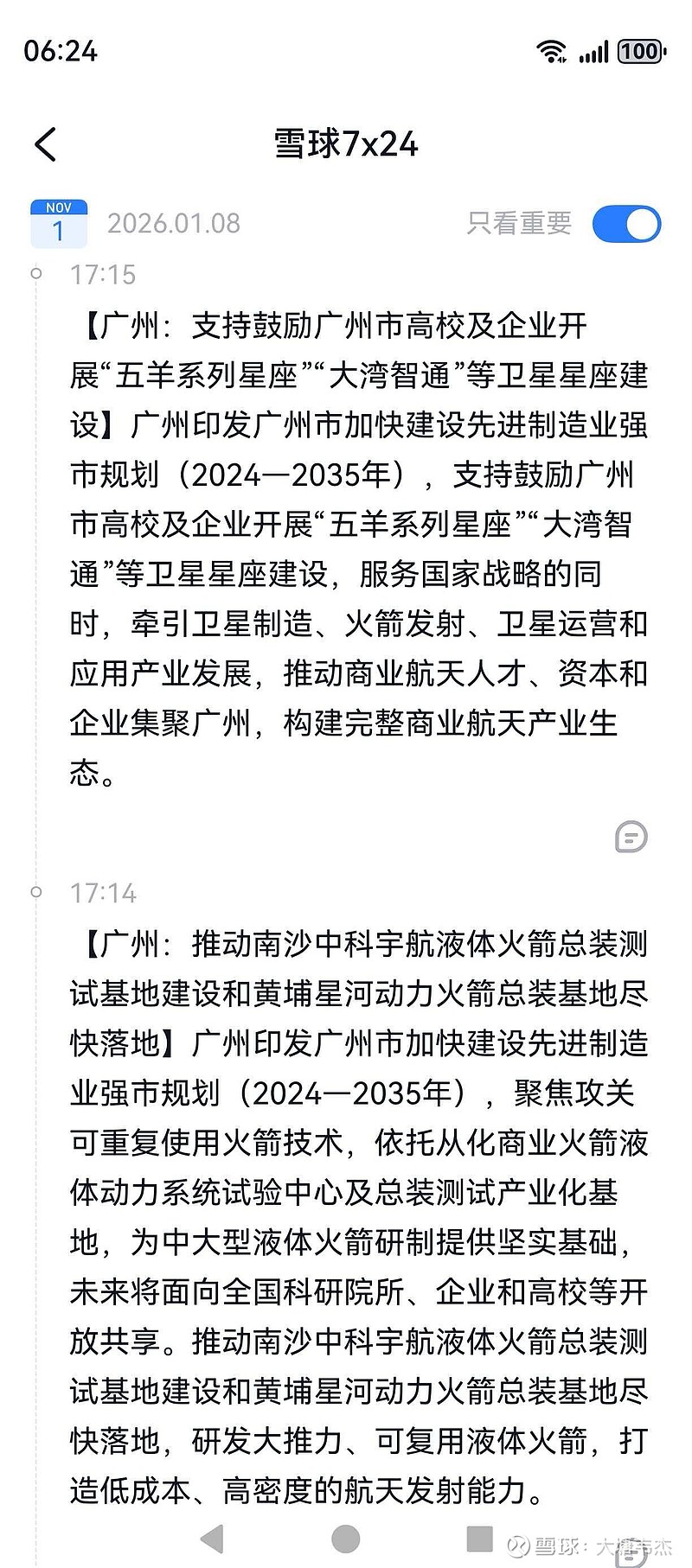This screenshot has width=692, height=1568.
Task: Tap the Wi-Fi icon in the status bar
Action: (551, 52)
